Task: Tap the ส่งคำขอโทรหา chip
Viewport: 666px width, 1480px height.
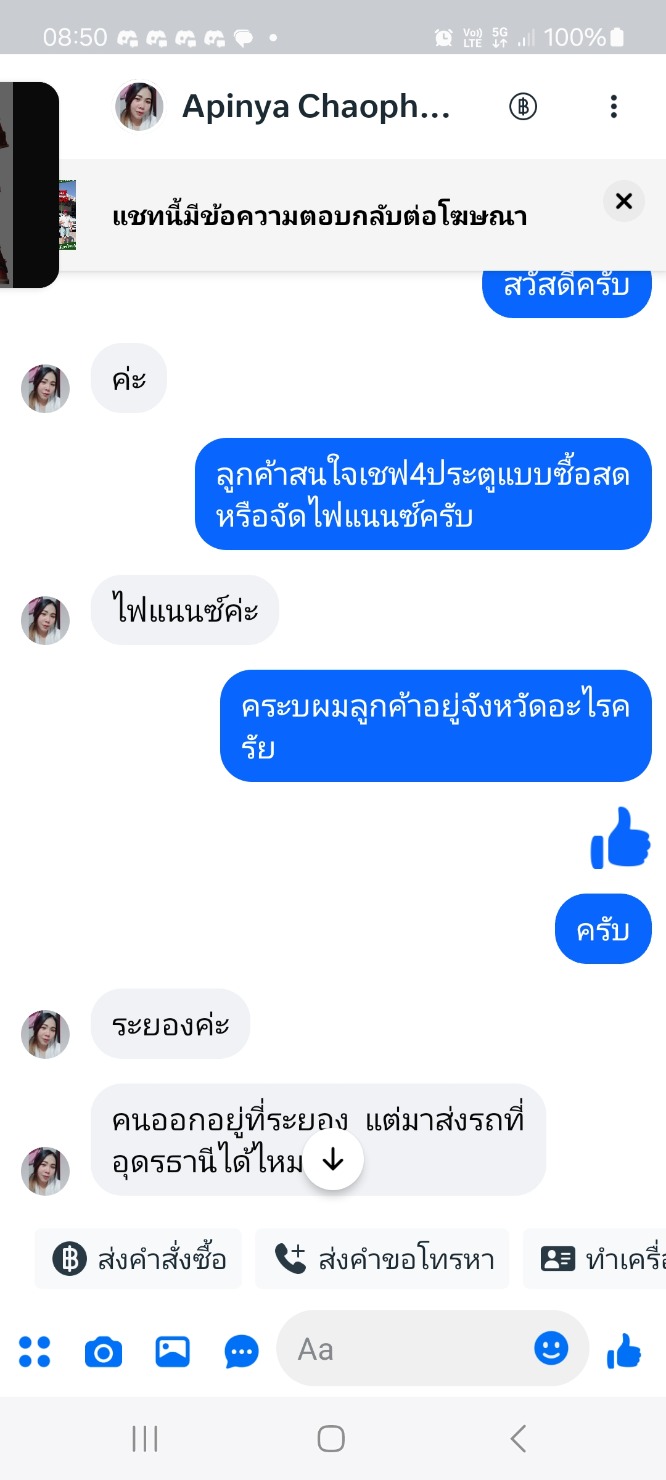Action: pyautogui.click(x=384, y=1258)
